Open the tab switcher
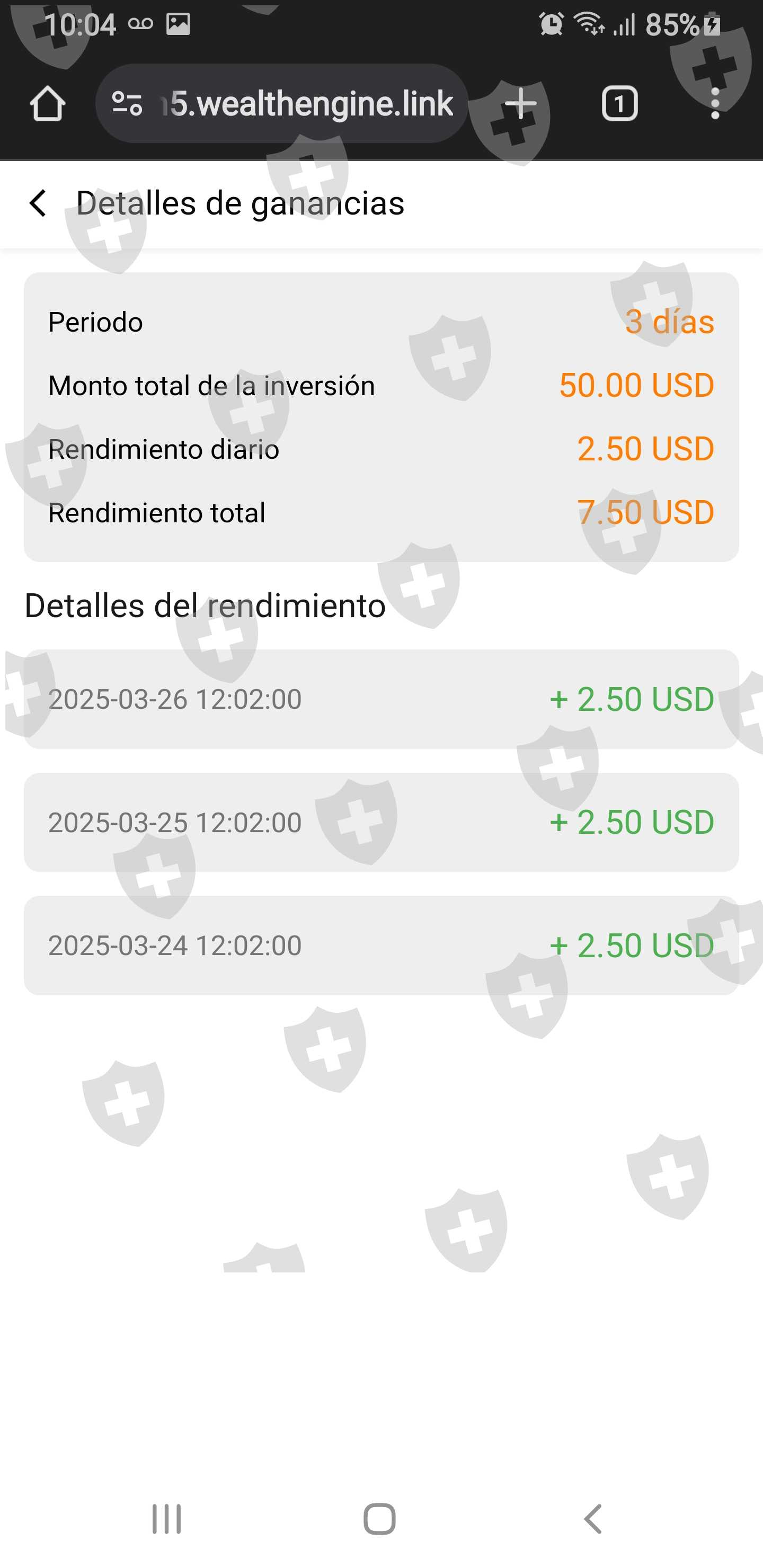This screenshot has height=1568, width=763. click(x=619, y=104)
